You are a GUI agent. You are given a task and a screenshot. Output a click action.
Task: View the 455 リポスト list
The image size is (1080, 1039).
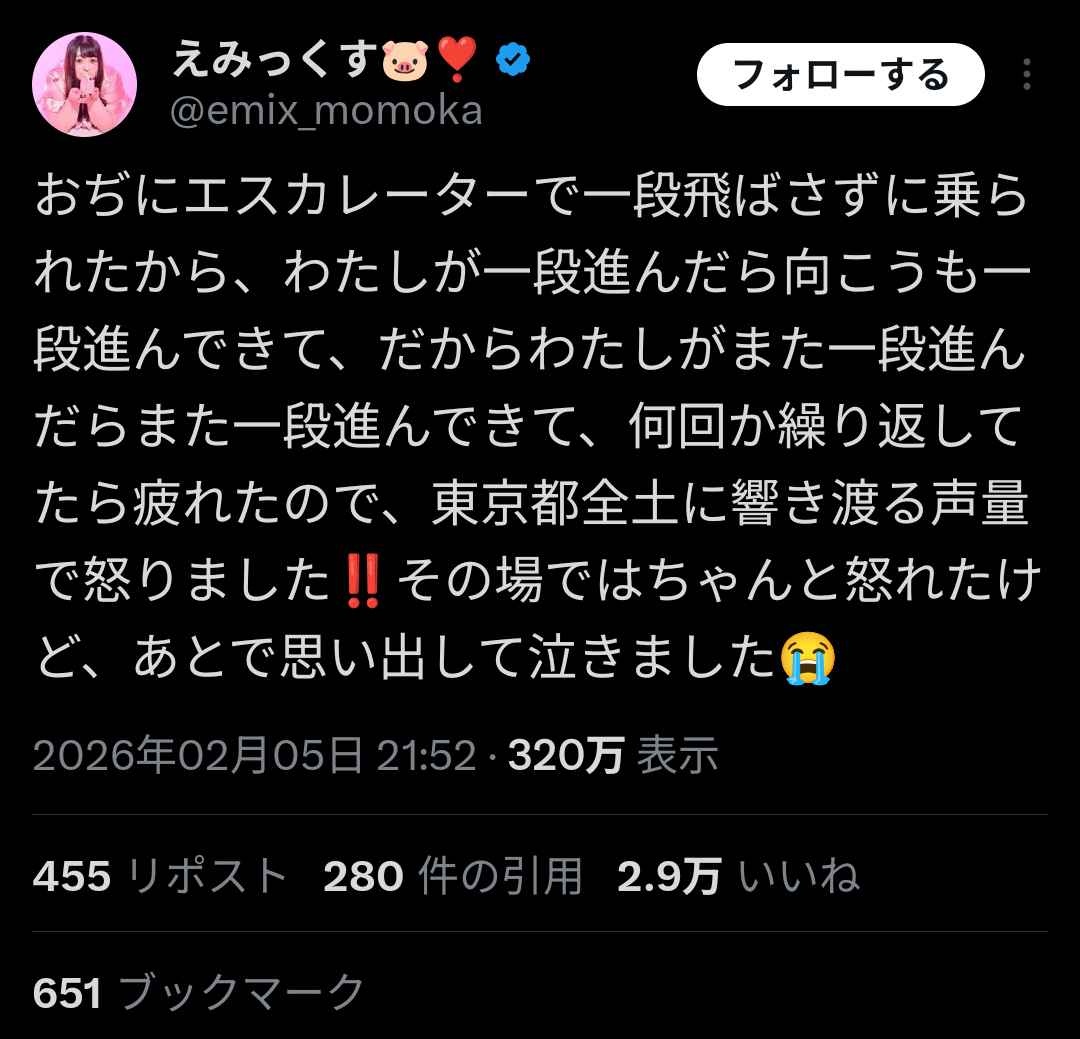pos(160,877)
